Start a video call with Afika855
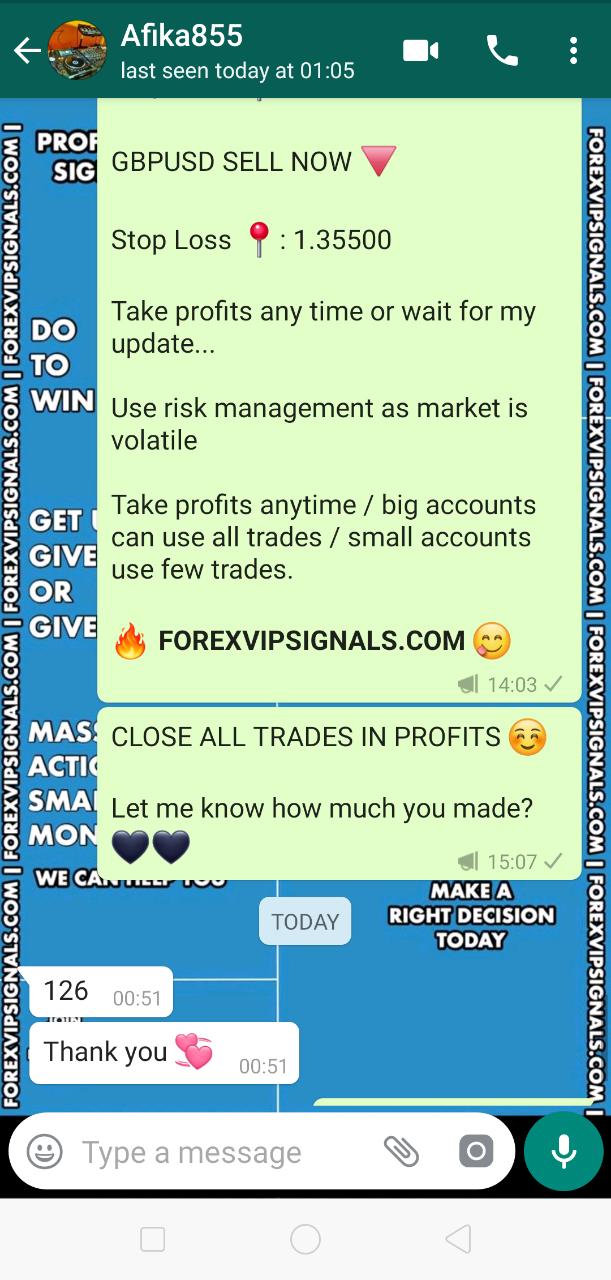Image resolution: width=611 pixels, height=1280 pixels. click(x=421, y=51)
